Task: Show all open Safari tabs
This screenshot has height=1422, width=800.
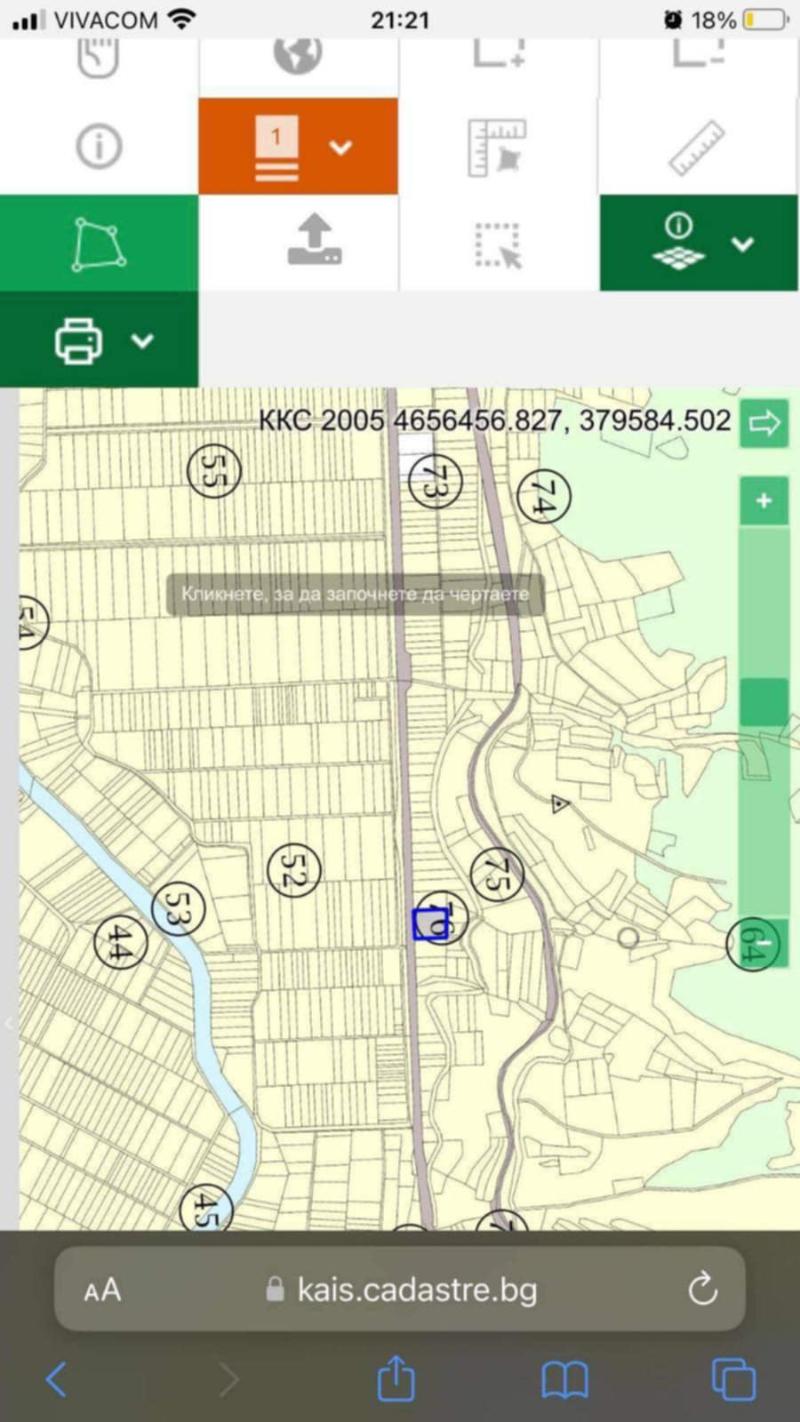Action: (733, 1381)
